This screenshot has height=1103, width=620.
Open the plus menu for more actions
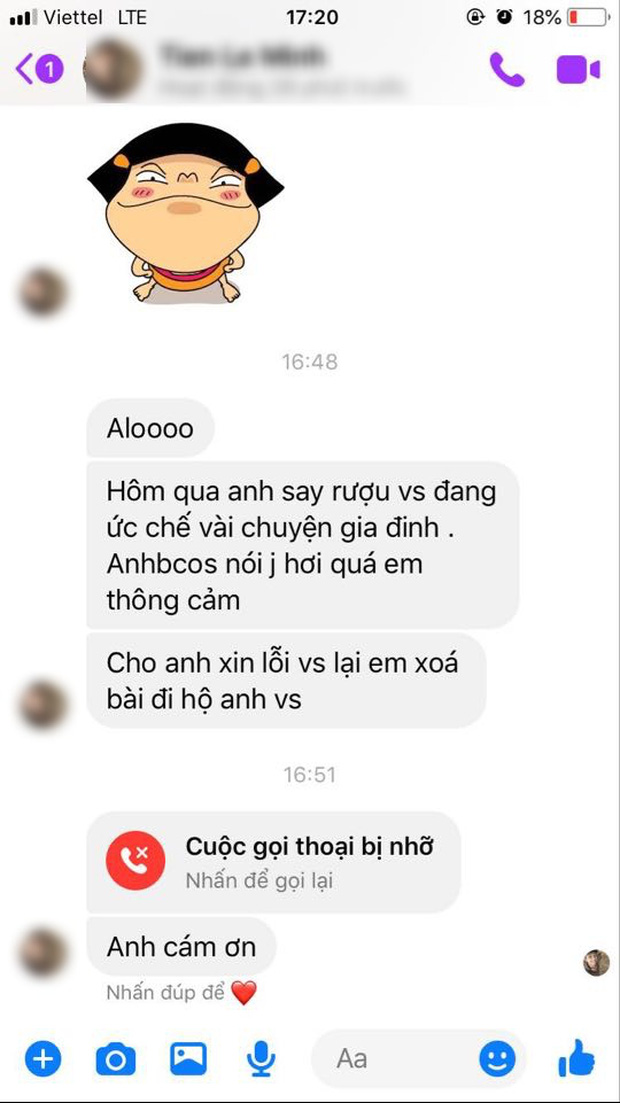tap(42, 1058)
